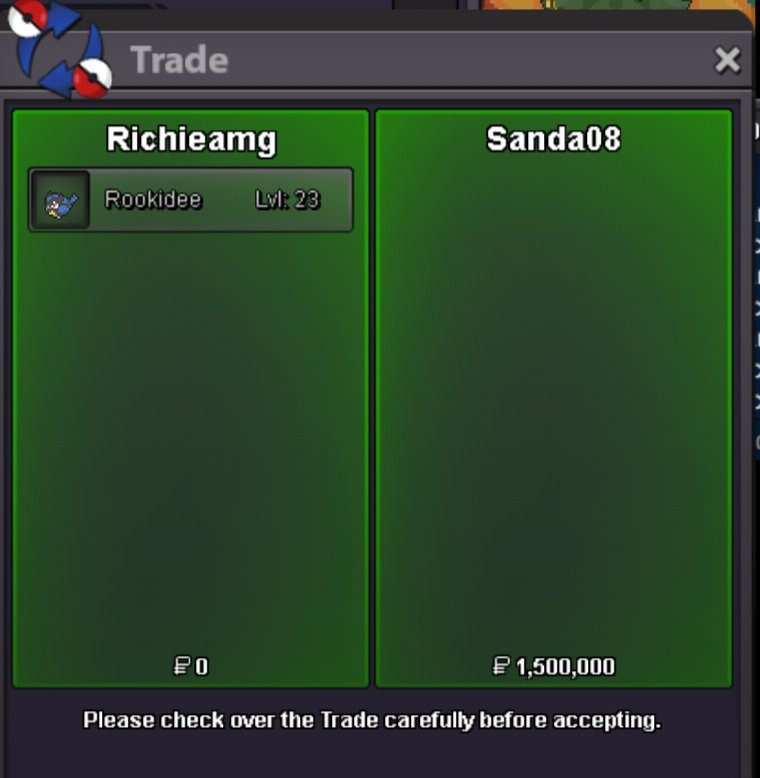Close the Trade window
This screenshot has height=778, width=760.
point(727,61)
